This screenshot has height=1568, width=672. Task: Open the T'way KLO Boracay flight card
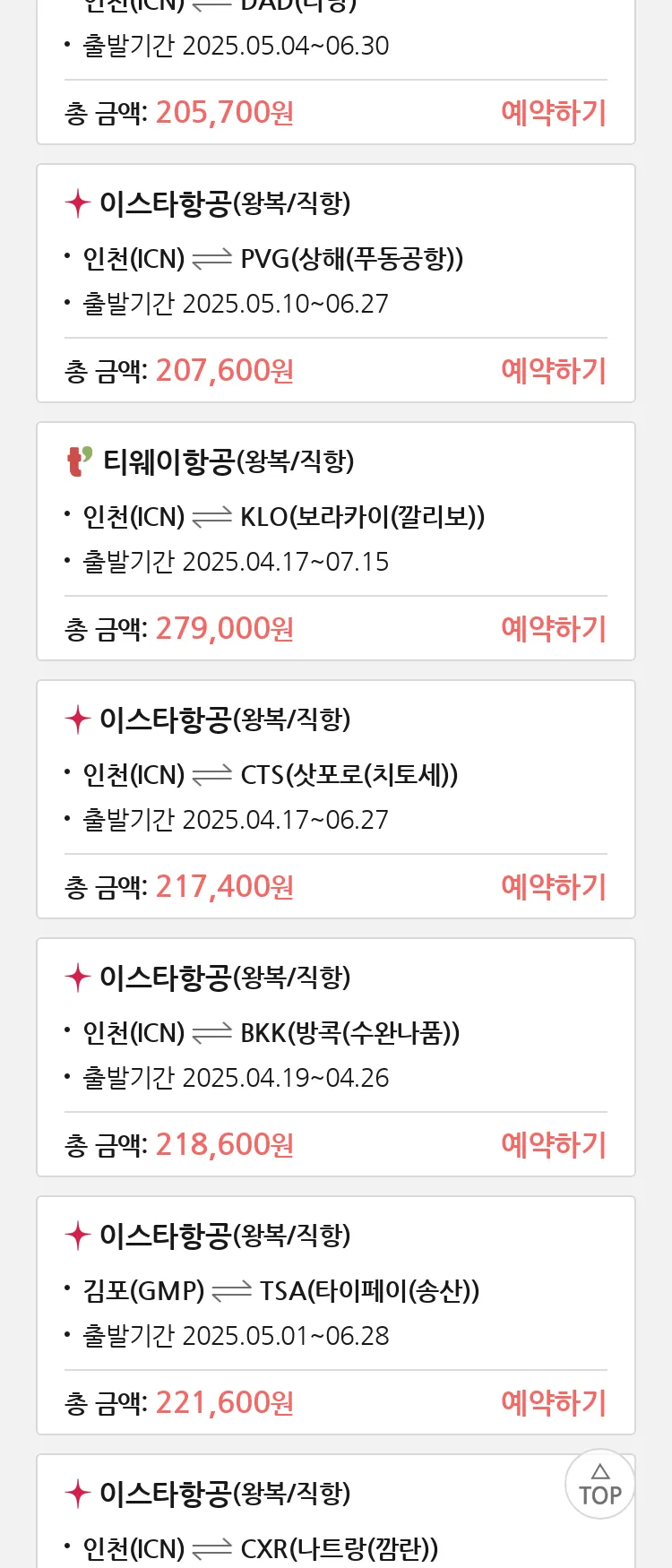[335, 518]
